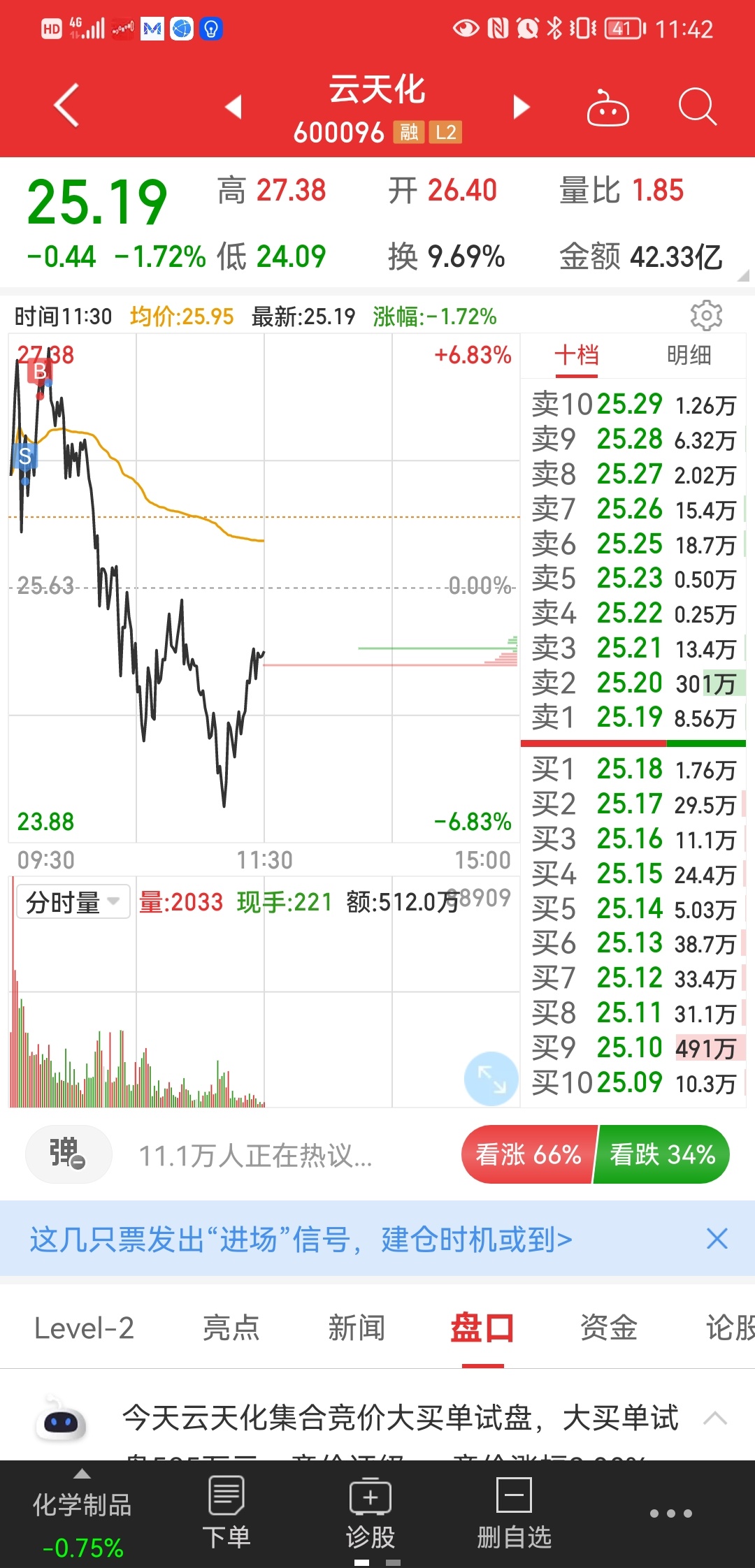Open the robot assistant icon
755x1568 pixels.
click(607, 107)
